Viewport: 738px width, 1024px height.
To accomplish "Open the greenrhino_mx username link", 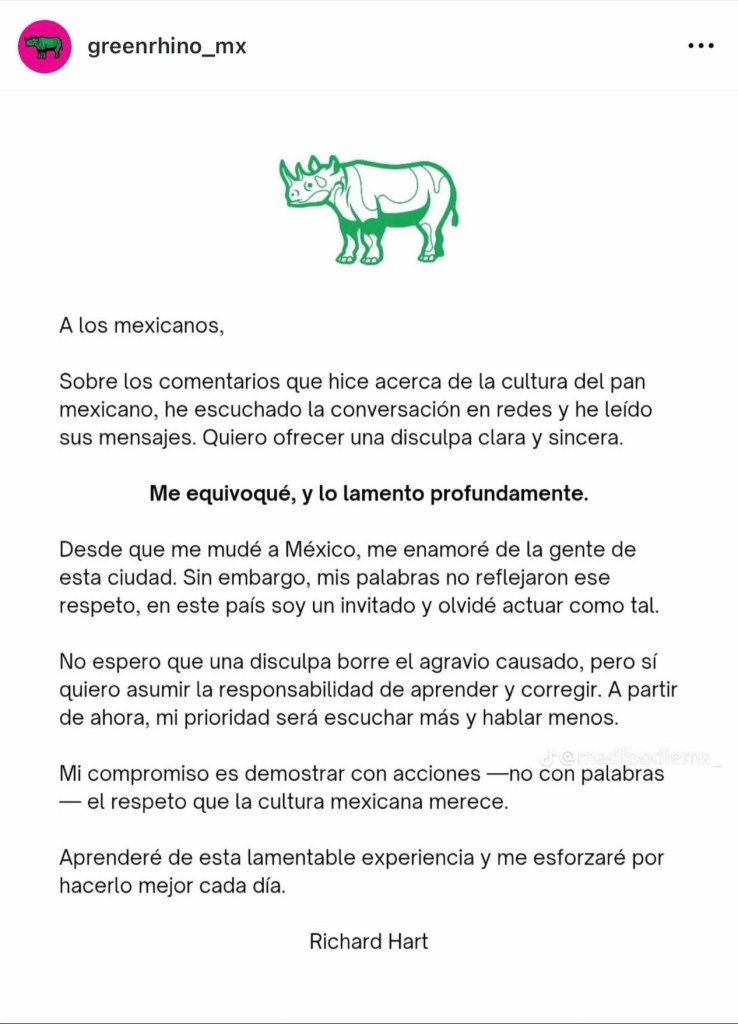I will (x=167, y=46).
